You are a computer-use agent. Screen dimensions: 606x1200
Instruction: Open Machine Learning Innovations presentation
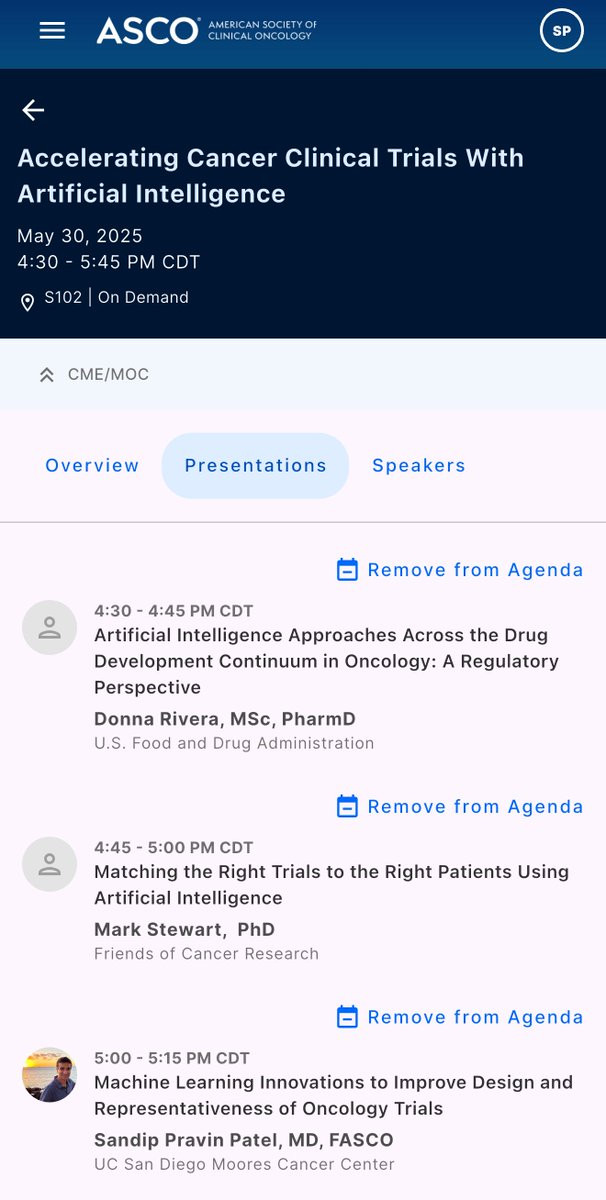tap(333, 1095)
